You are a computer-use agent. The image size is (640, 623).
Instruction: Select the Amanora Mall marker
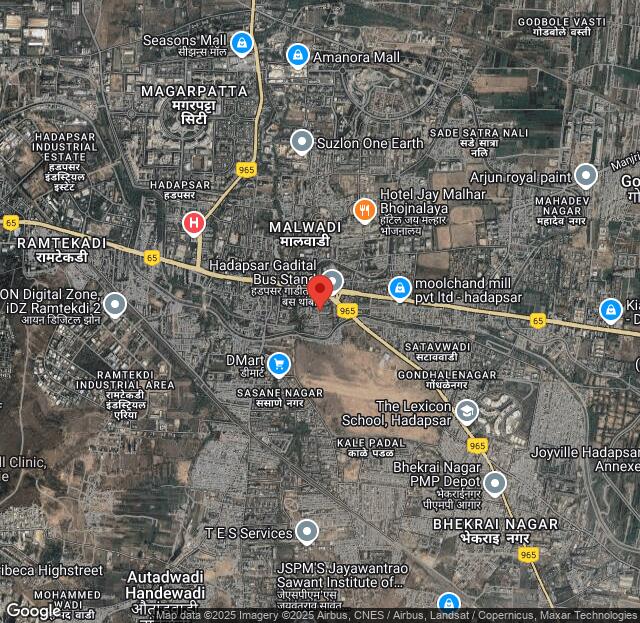297,56
